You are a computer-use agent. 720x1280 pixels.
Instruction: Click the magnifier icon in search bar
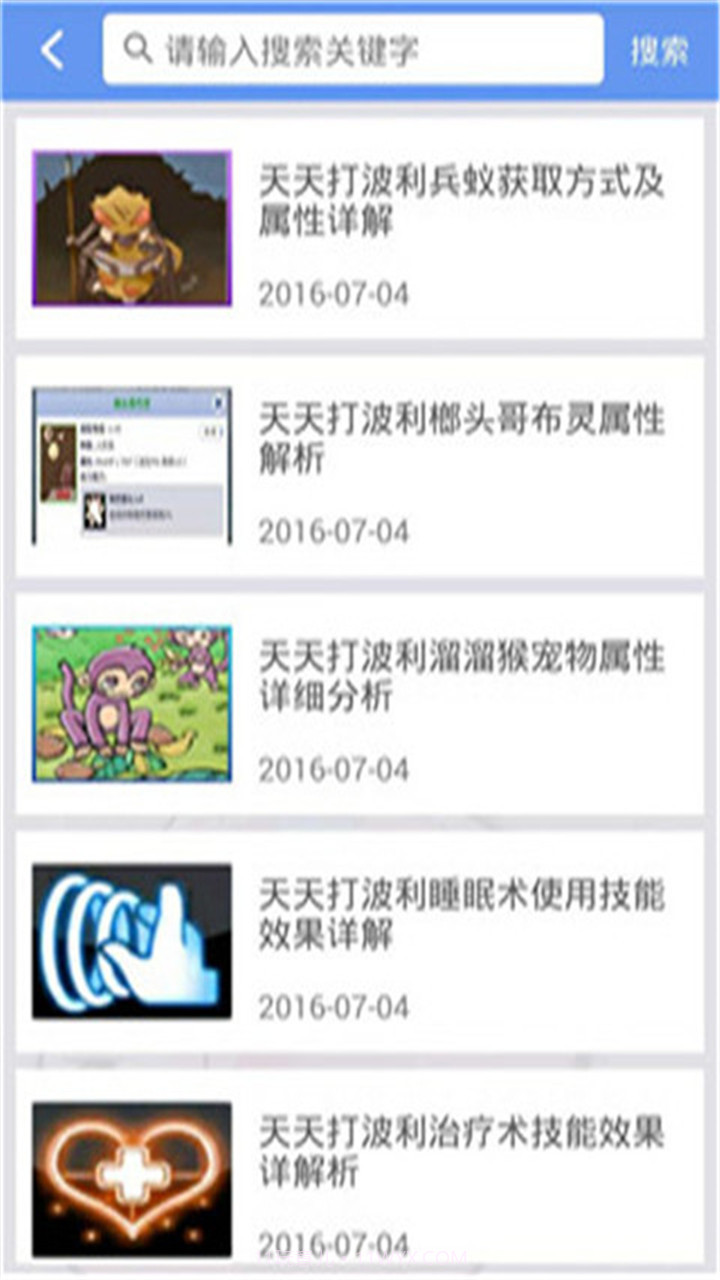pos(138,46)
